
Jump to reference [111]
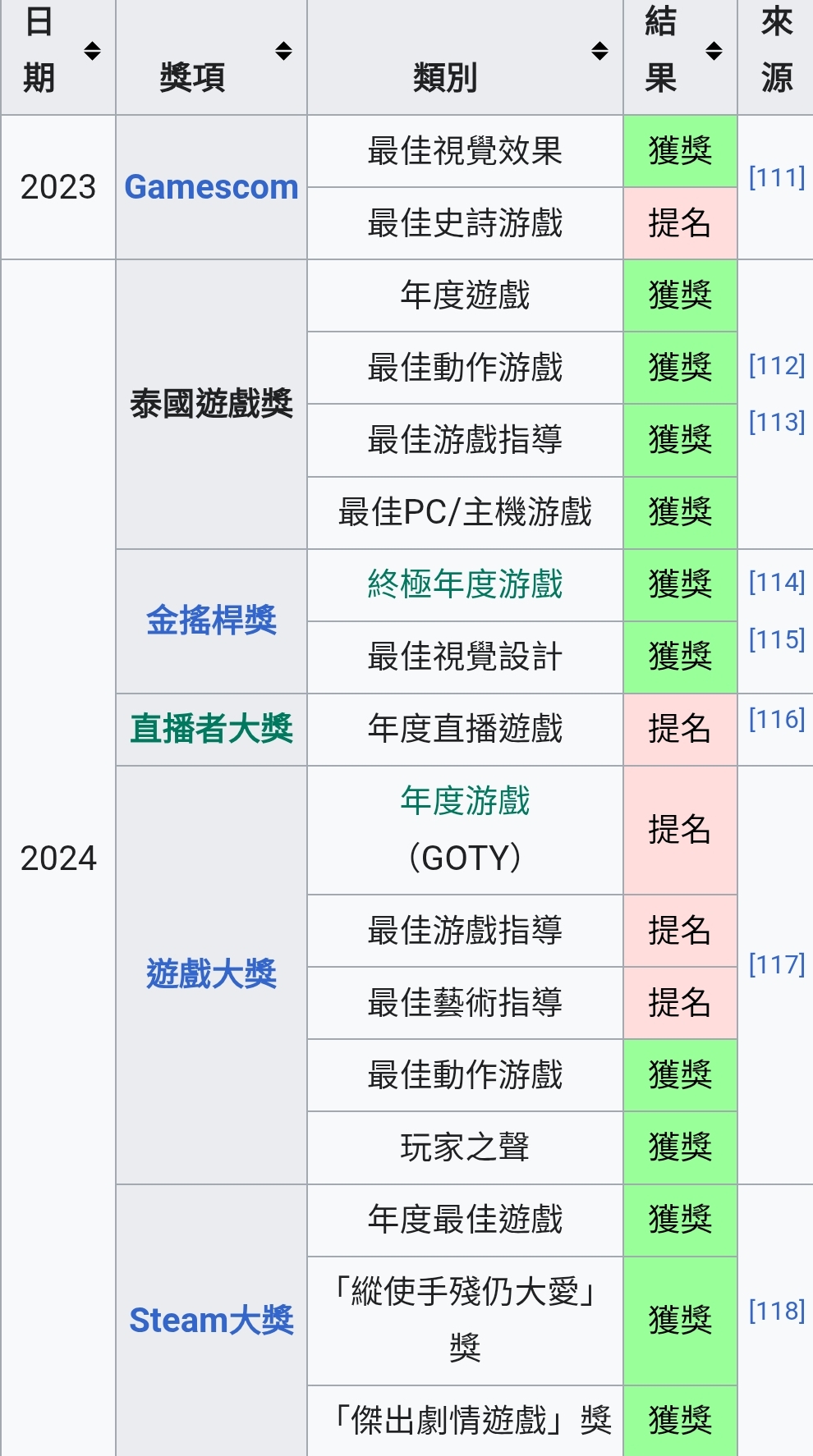click(x=777, y=177)
